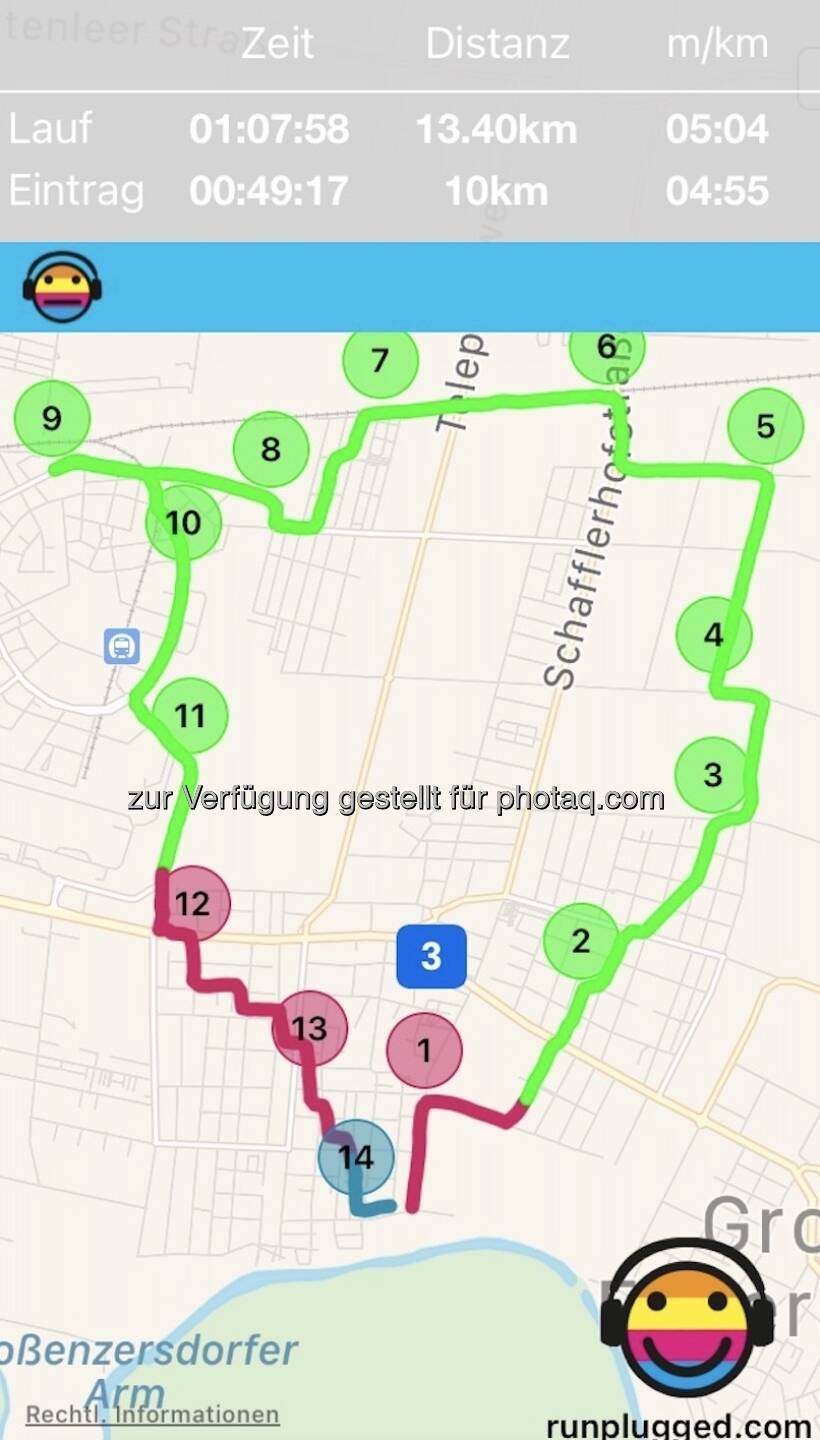Tap the bus stop icon on map

tap(122, 647)
